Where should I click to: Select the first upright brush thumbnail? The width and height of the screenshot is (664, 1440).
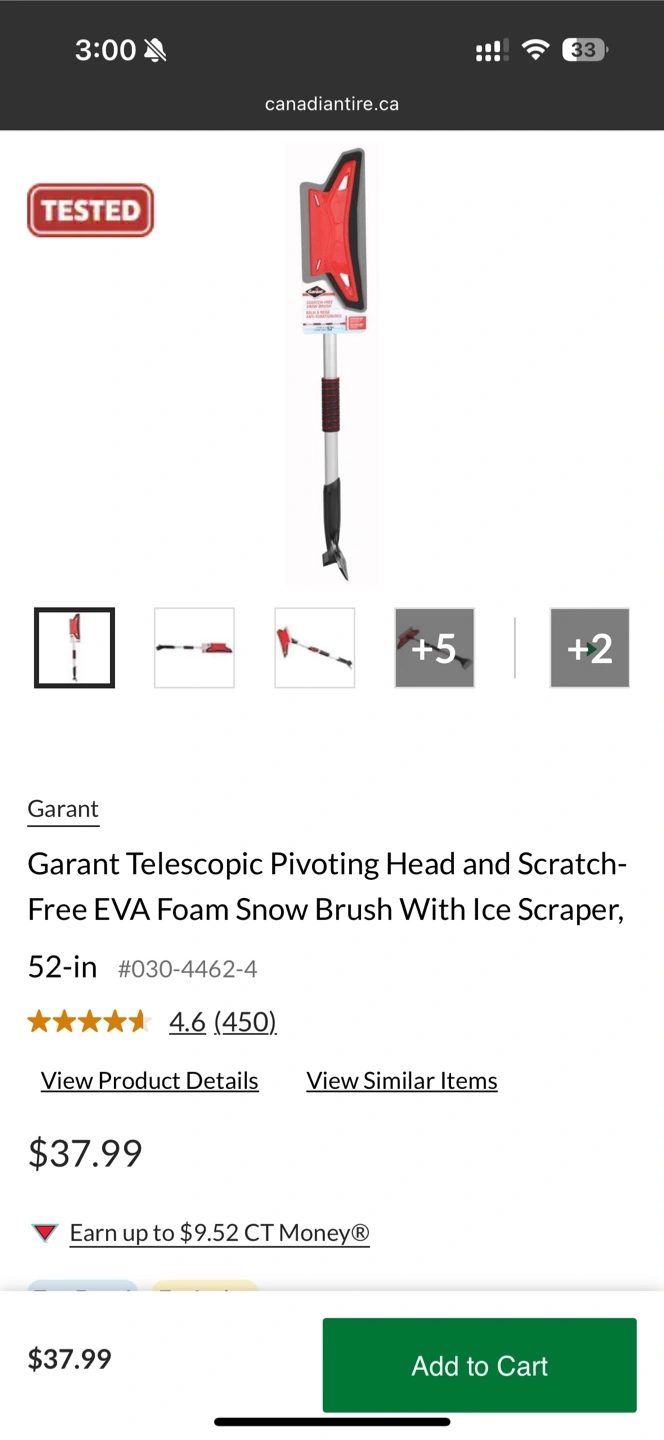tap(75, 648)
